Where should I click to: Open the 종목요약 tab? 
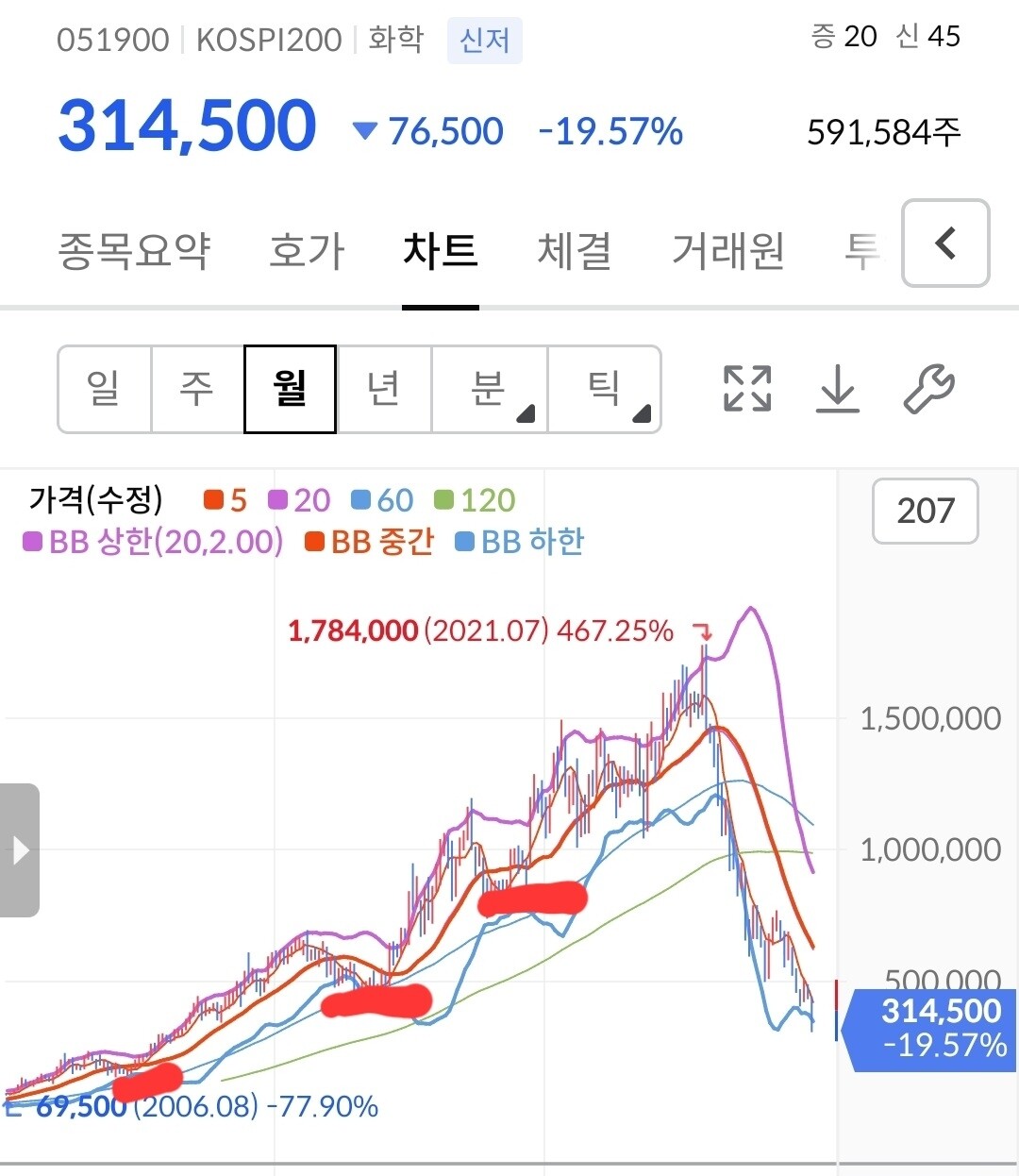[x=134, y=251]
